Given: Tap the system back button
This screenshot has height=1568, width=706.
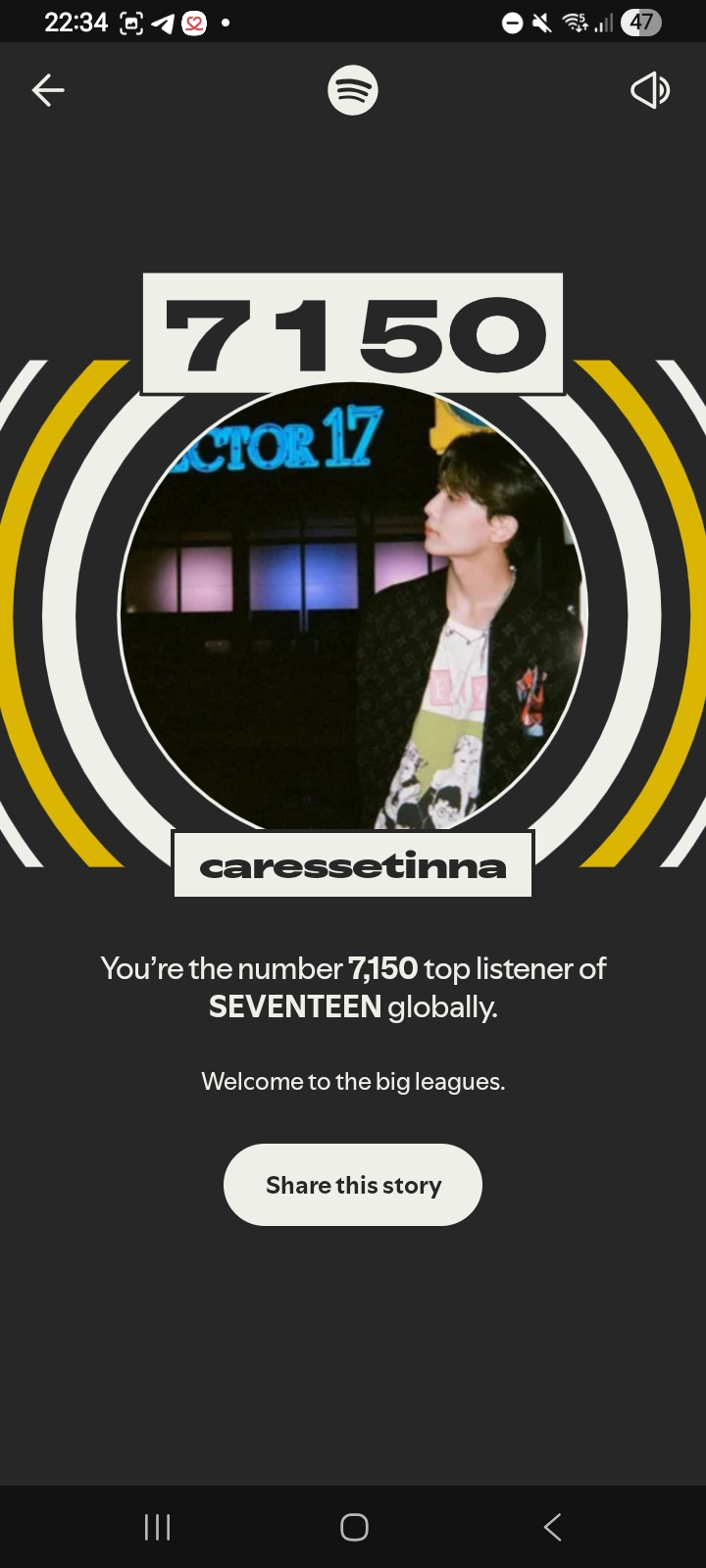Looking at the screenshot, I should [552, 1527].
